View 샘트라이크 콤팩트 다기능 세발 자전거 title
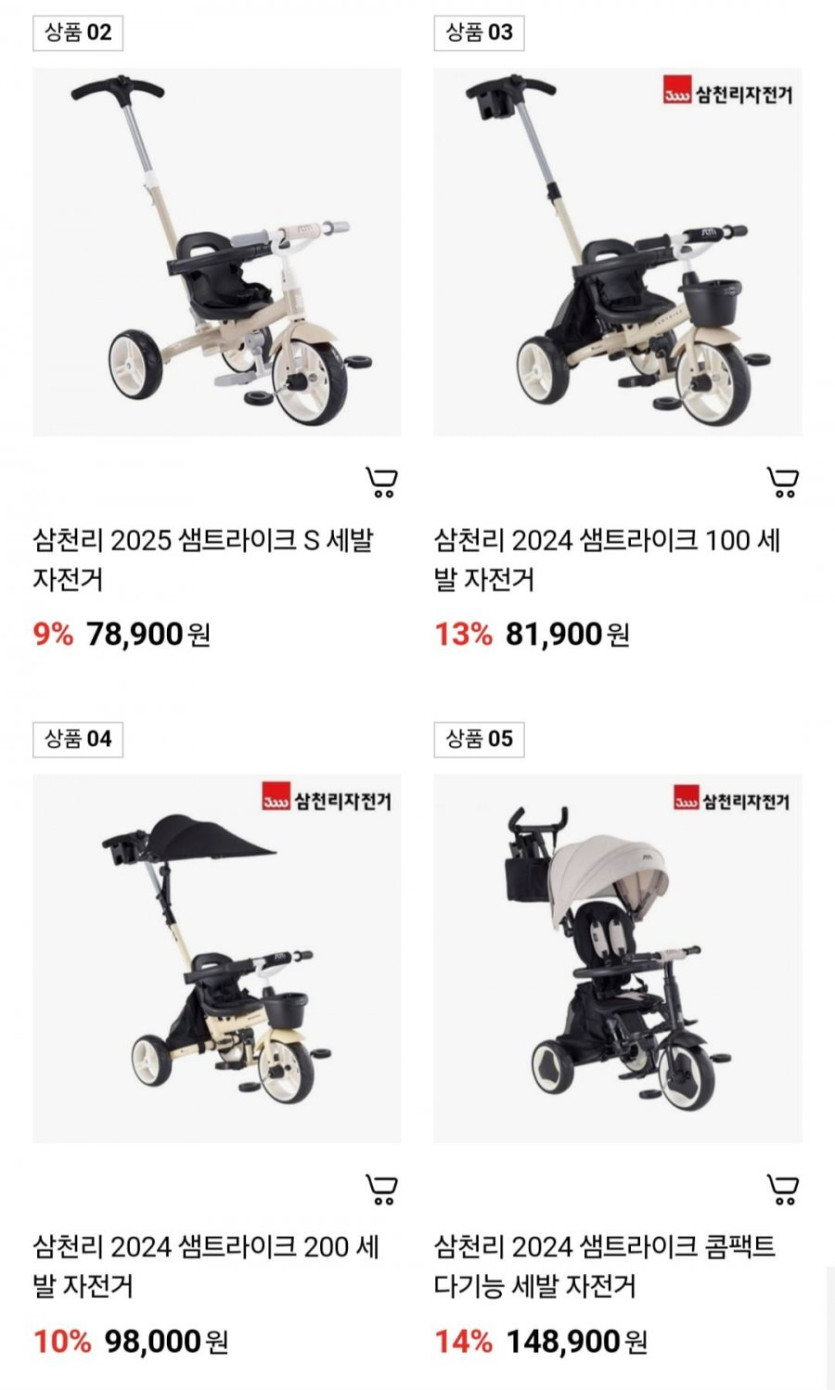This screenshot has height=1390, width=835. point(606,1266)
